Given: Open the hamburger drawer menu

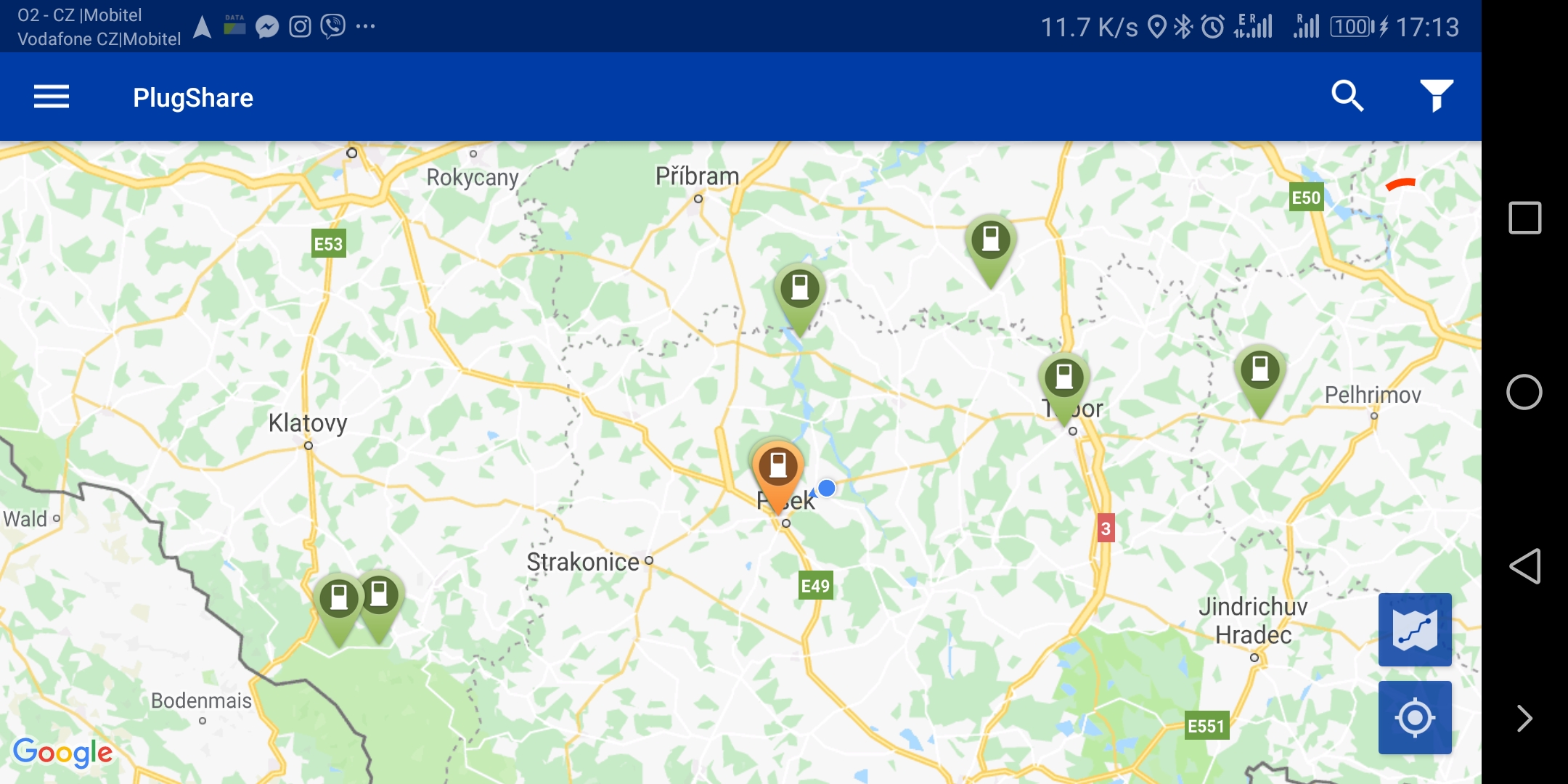Looking at the screenshot, I should [x=52, y=97].
